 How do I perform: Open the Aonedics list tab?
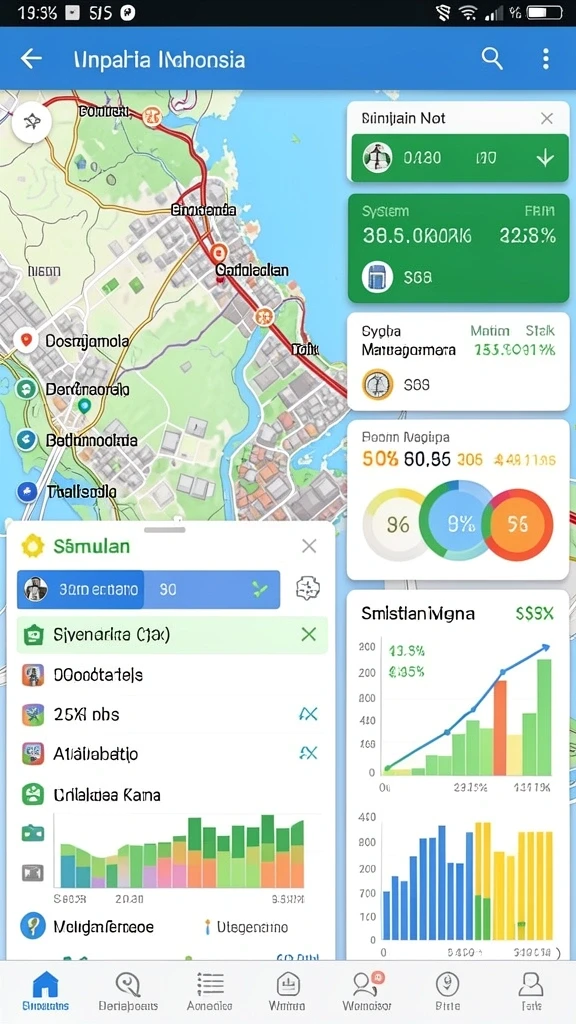(210, 991)
